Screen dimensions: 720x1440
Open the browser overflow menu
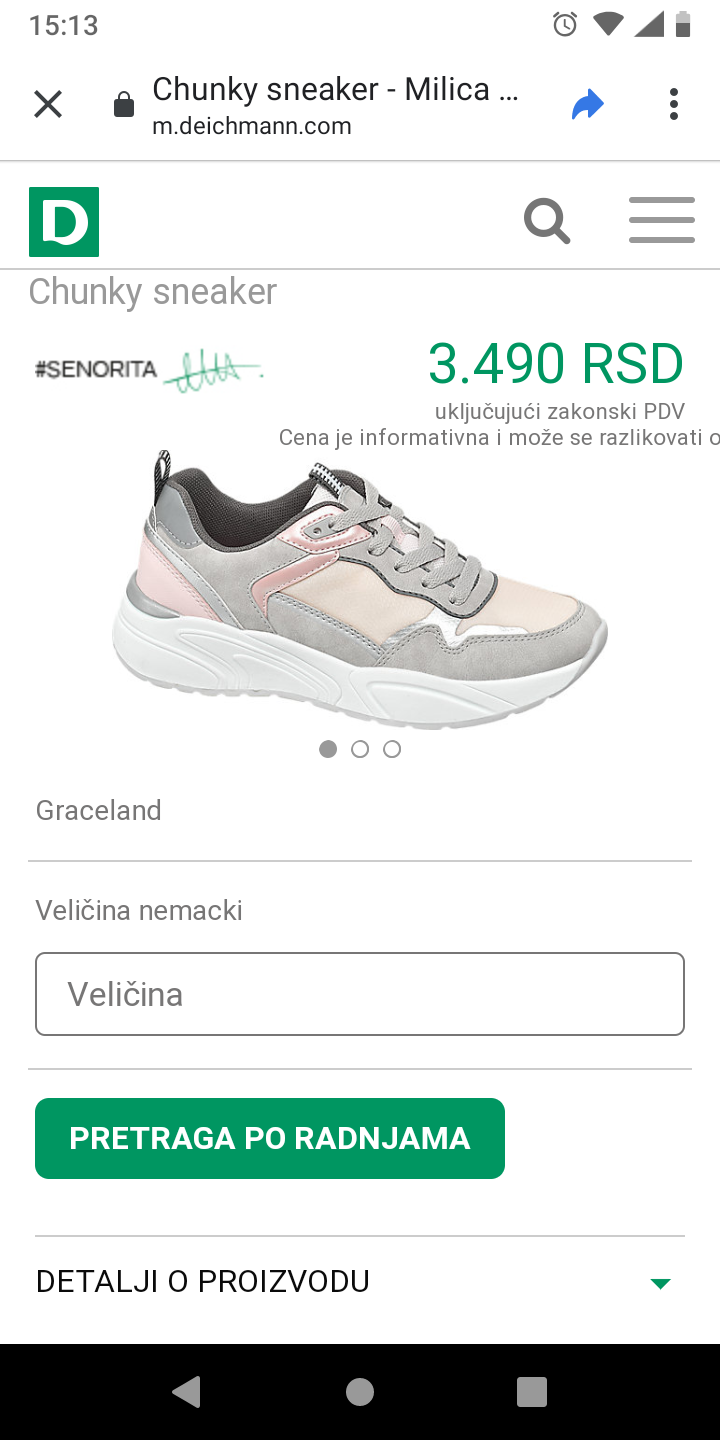pos(674,104)
